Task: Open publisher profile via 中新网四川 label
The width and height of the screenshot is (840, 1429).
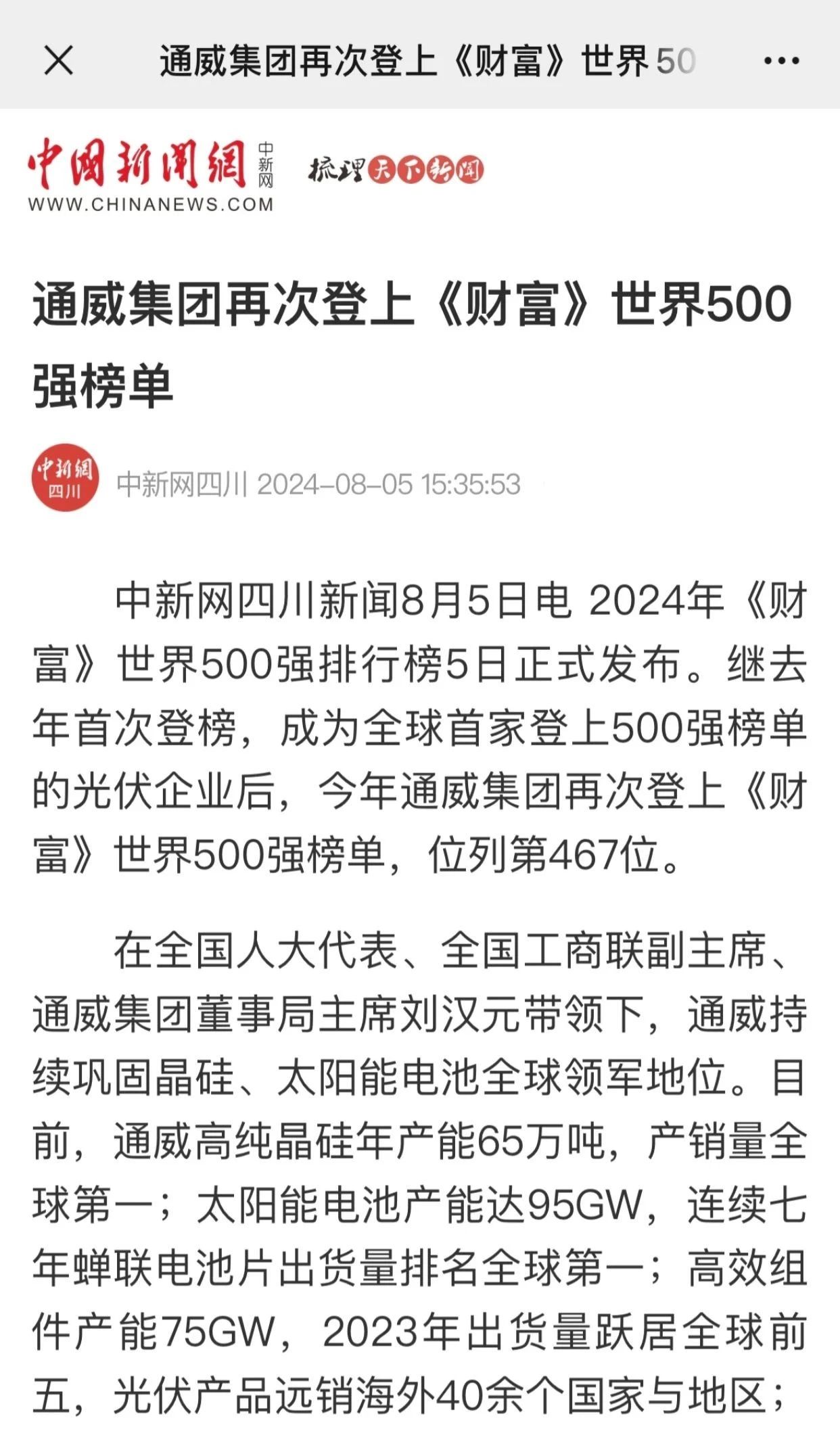Action: pos(183,483)
